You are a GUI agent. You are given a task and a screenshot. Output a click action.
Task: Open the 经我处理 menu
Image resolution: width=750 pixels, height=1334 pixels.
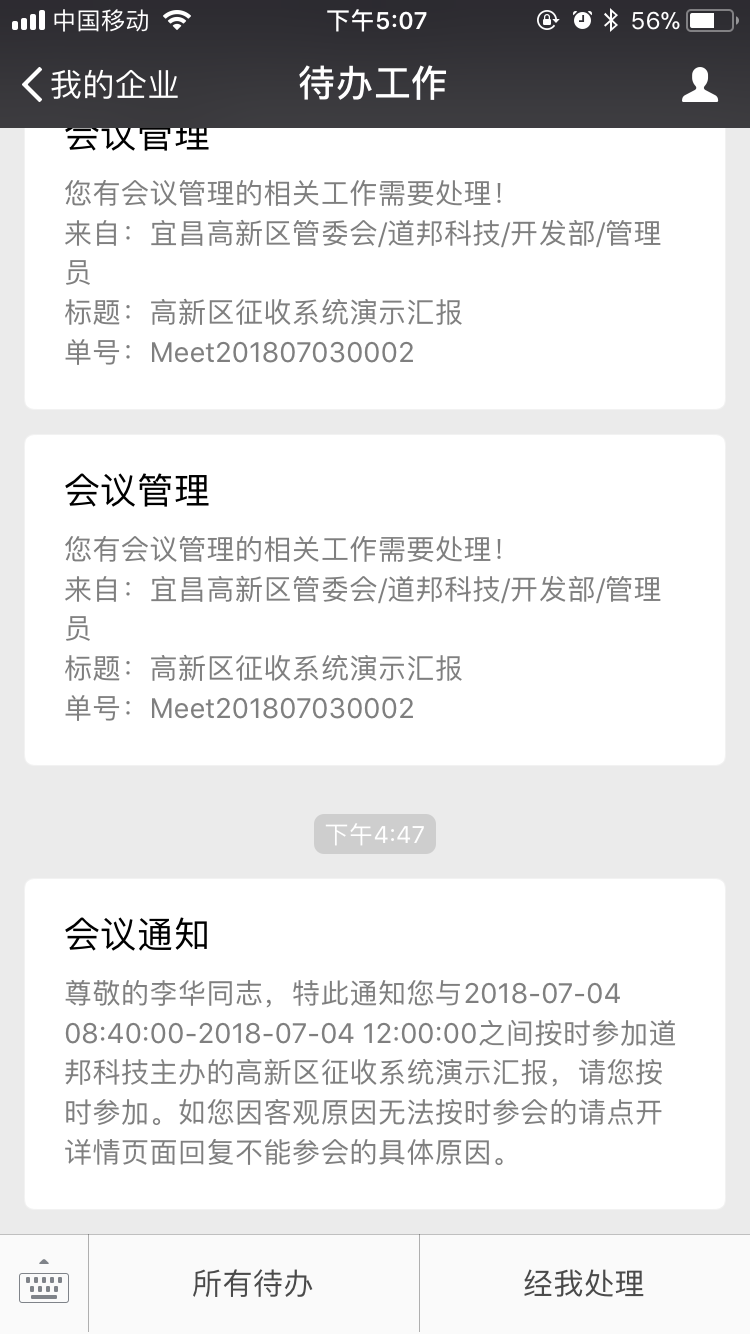click(585, 1284)
